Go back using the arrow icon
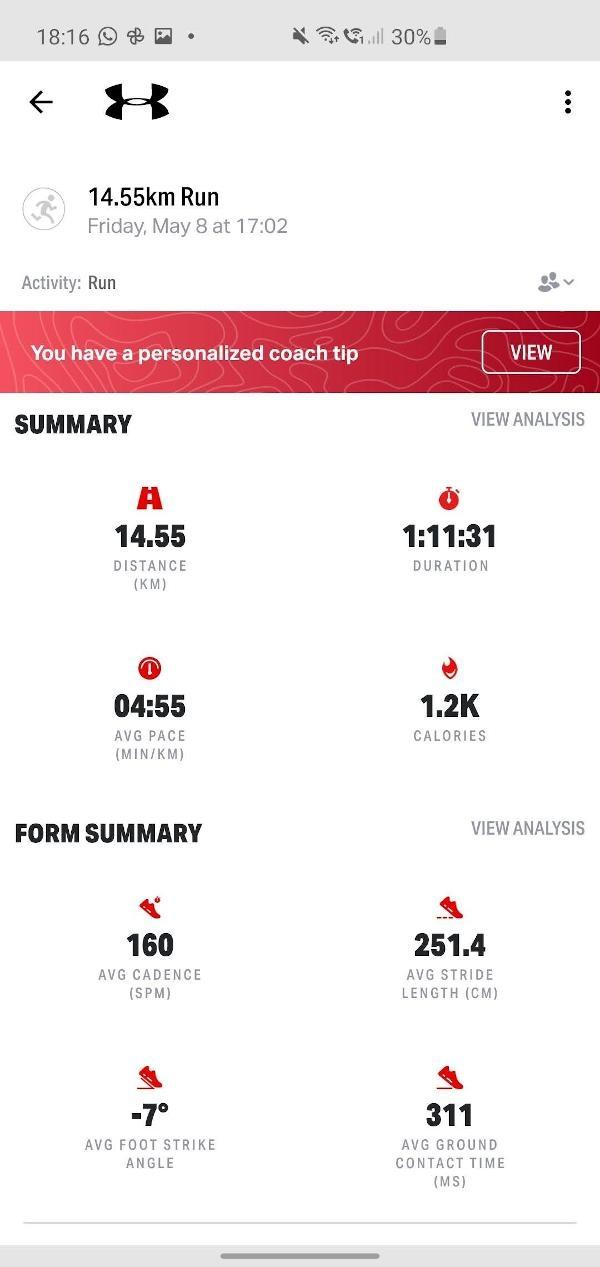The image size is (600, 1267). (41, 102)
